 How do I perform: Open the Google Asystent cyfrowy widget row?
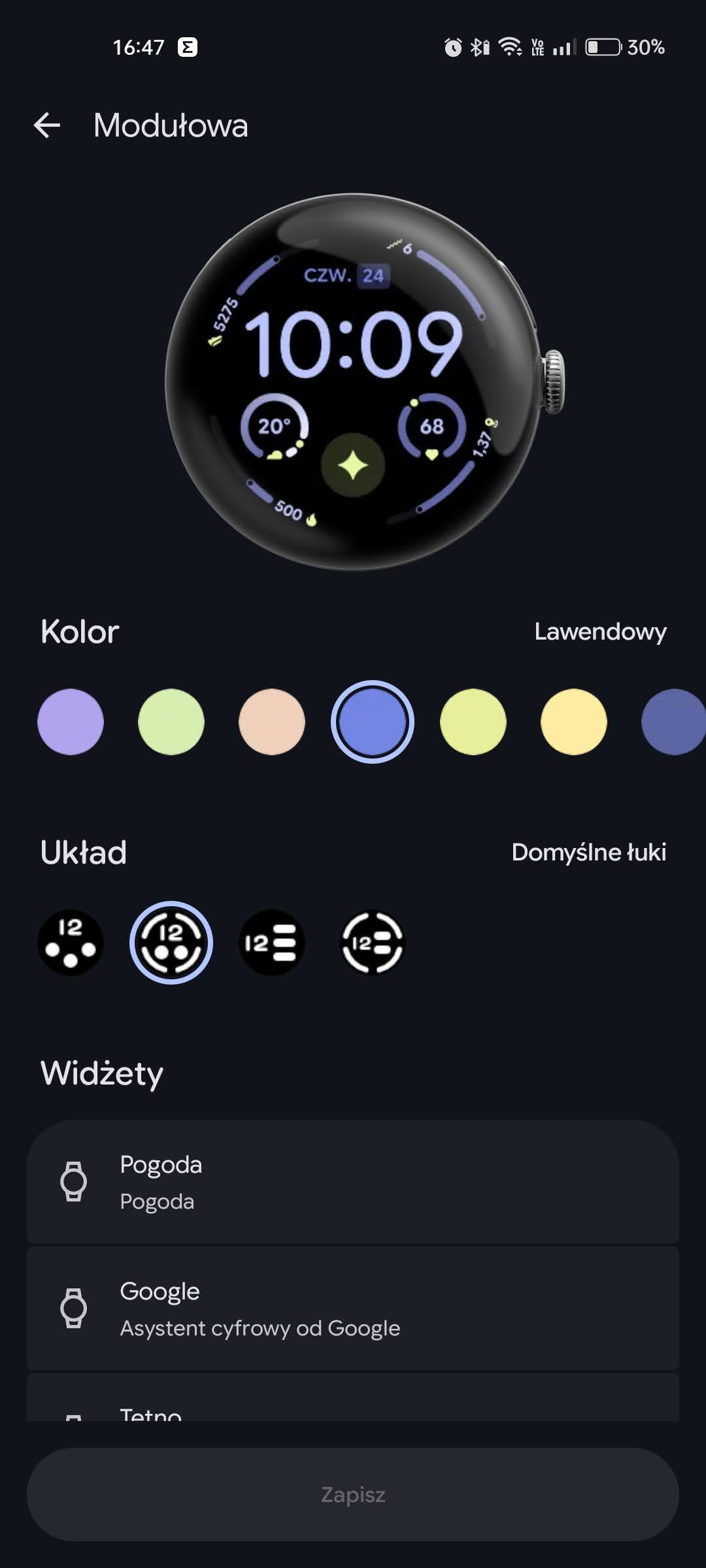coord(353,1308)
